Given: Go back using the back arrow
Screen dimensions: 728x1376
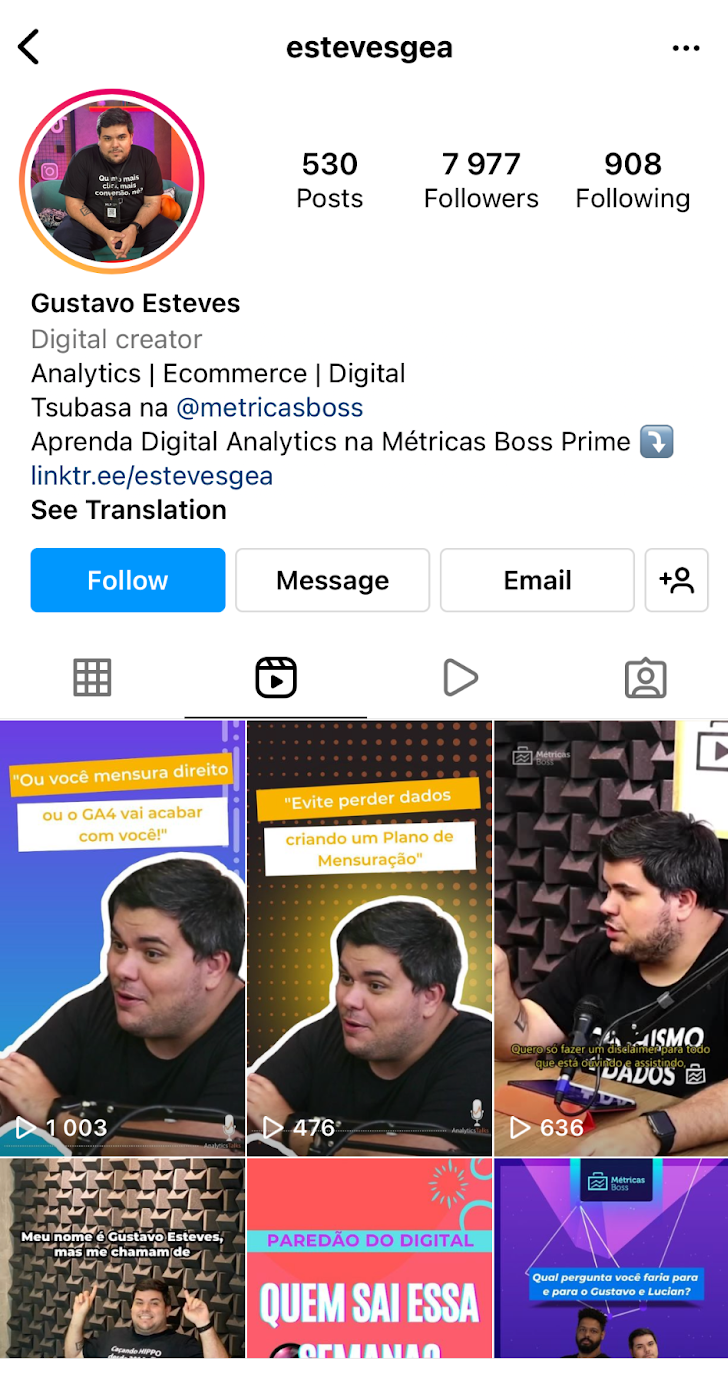Looking at the screenshot, I should [29, 47].
